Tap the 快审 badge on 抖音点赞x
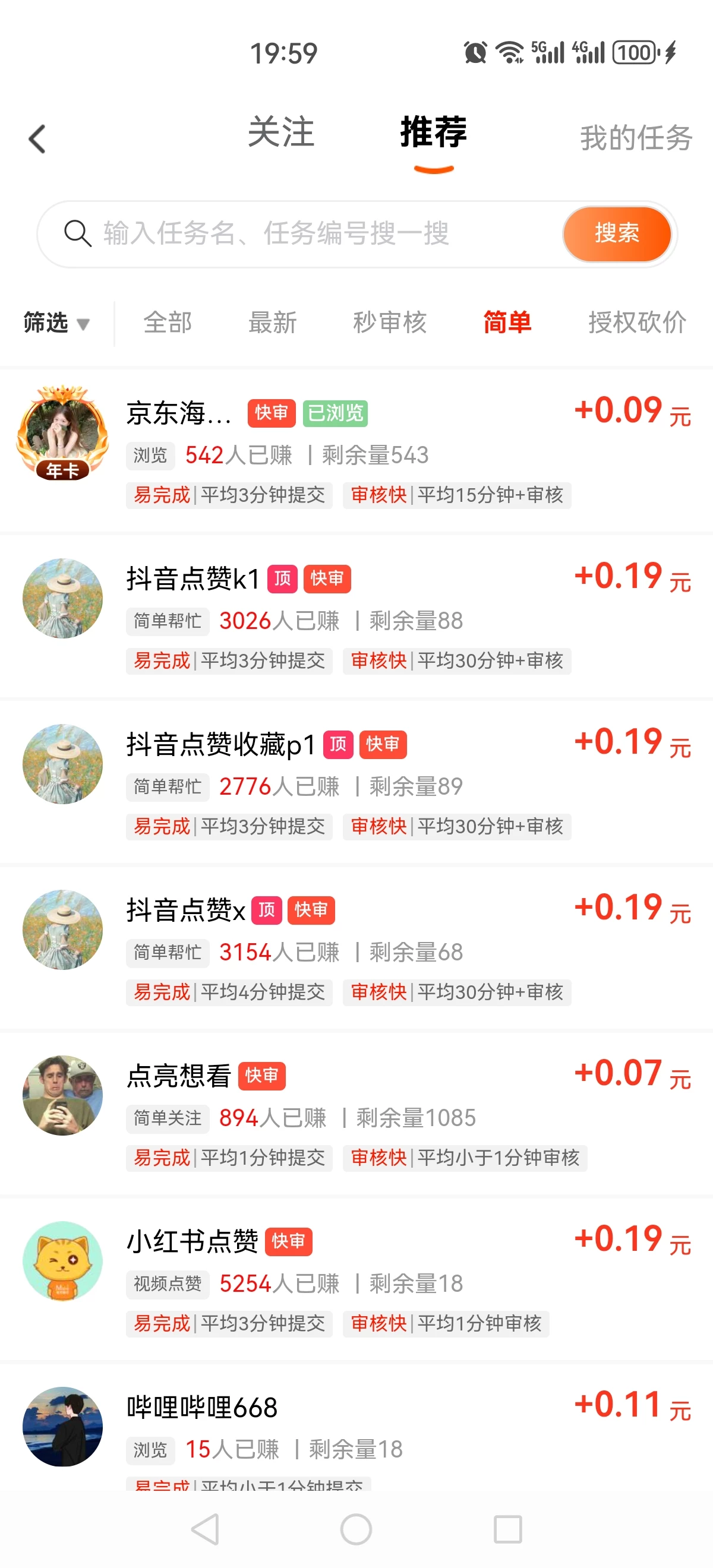 [x=311, y=910]
